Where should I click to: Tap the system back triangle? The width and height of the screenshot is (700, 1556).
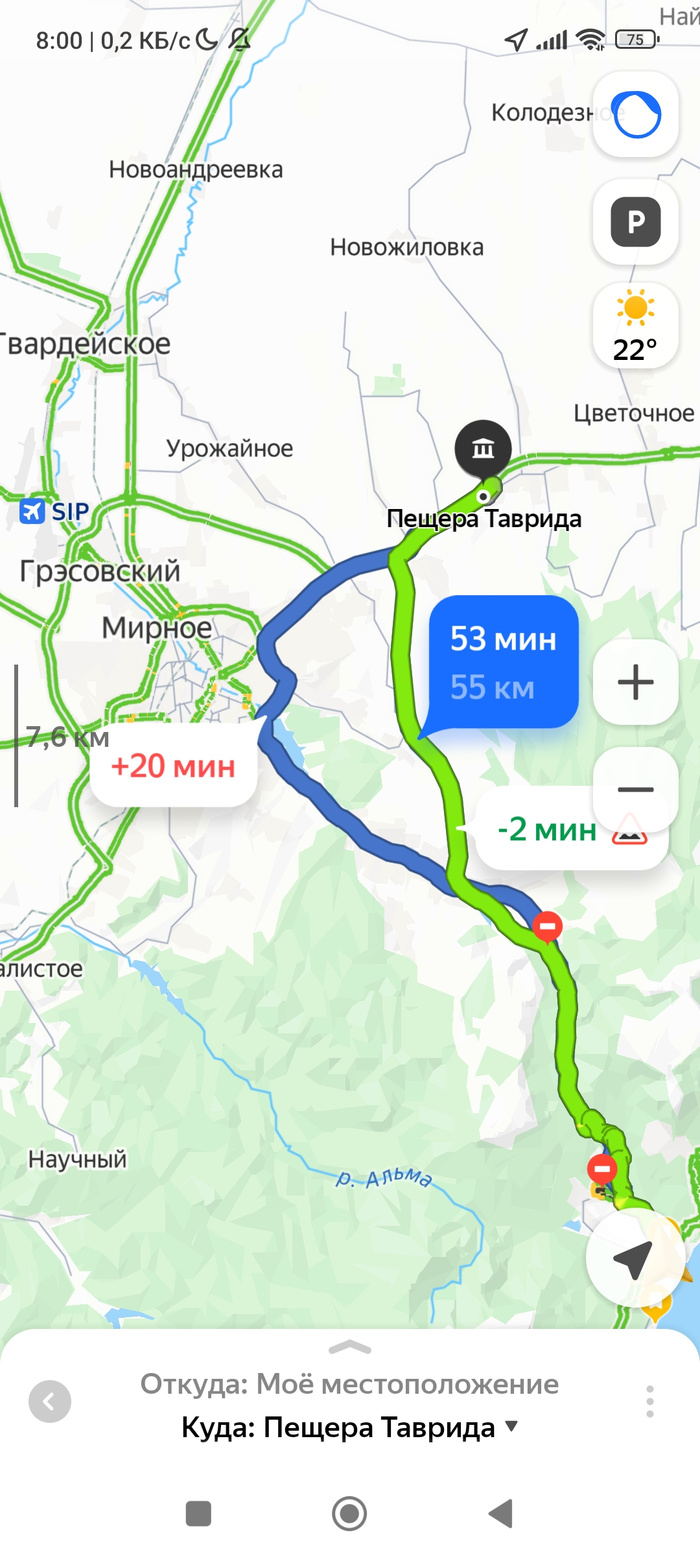(x=501, y=1513)
